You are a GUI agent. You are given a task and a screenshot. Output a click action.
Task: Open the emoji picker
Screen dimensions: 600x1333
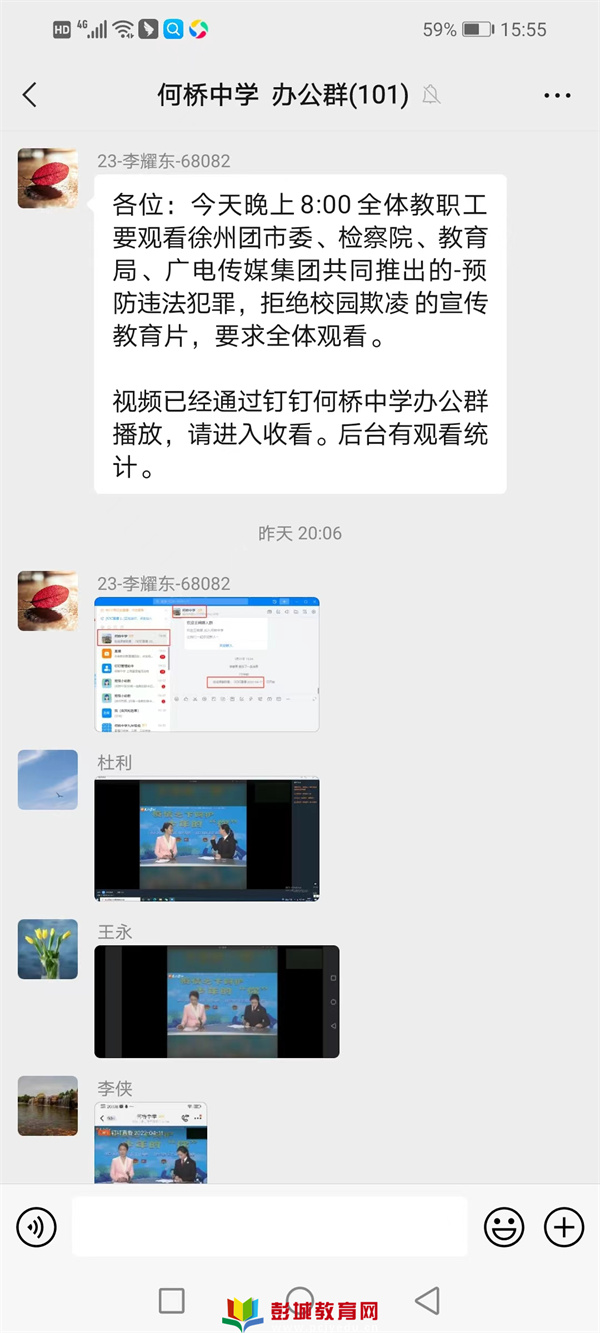click(x=504, y=1226)
